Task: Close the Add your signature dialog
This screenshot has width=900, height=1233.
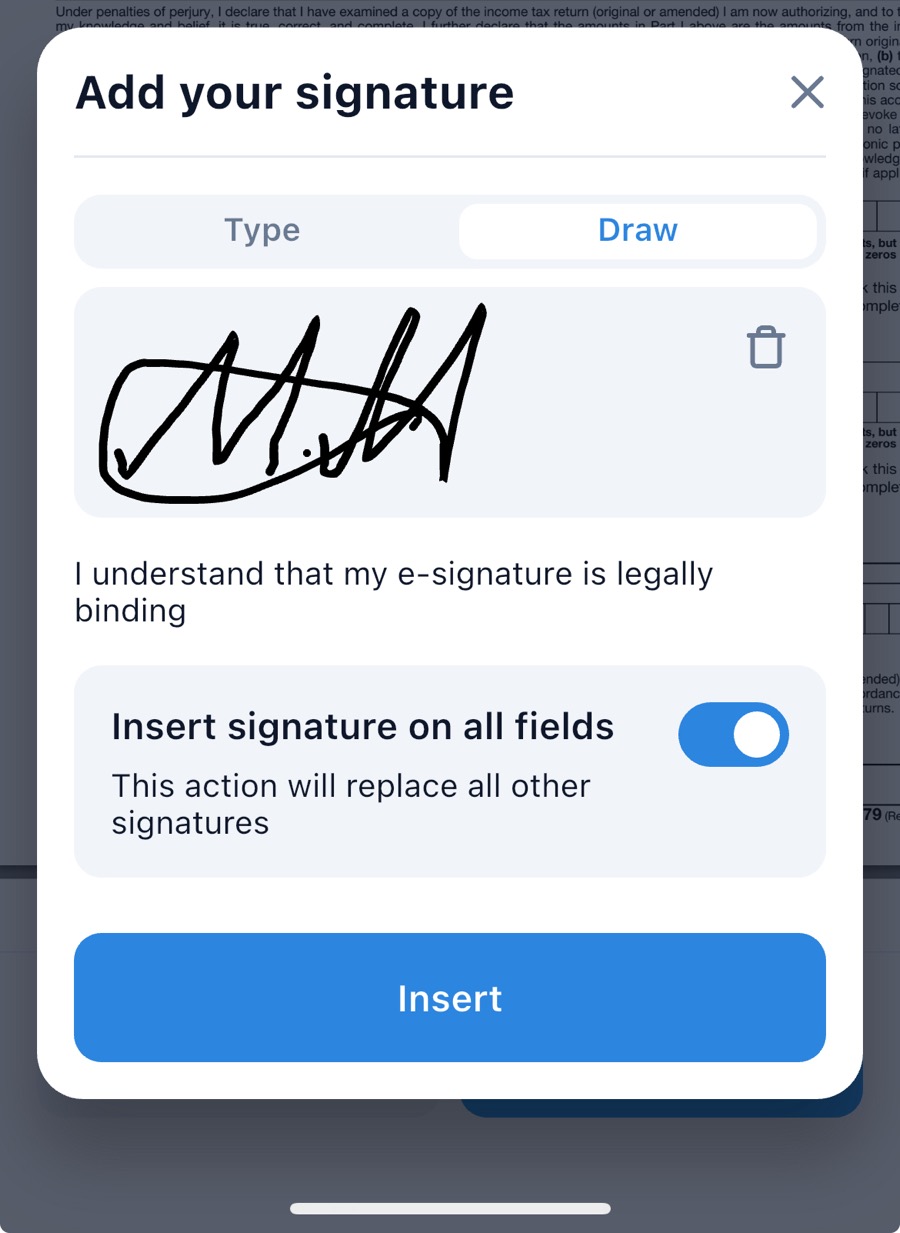Action: tap(807, 92)
